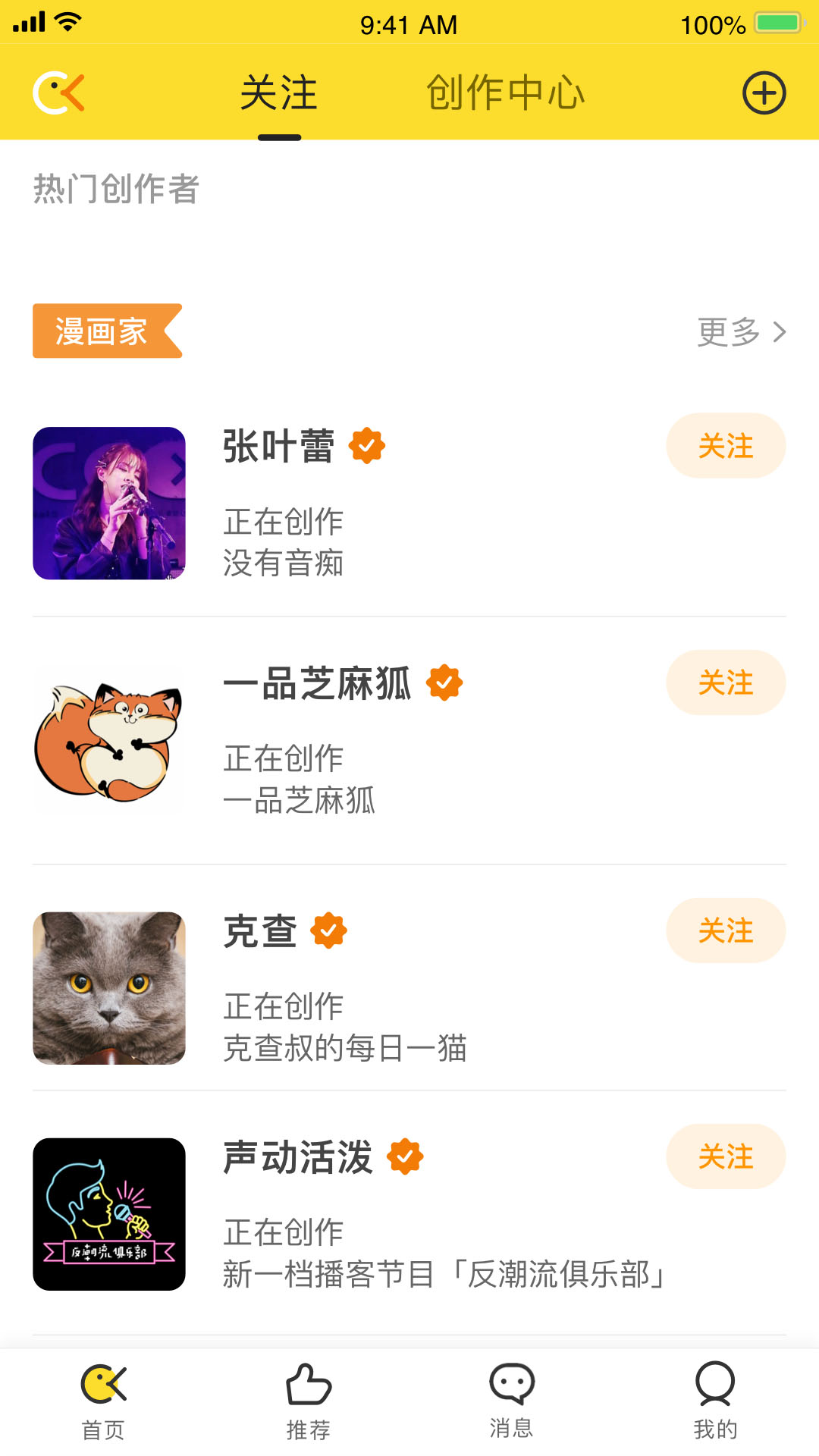Image resolution: width=819 pixels, height=1456 pixels.
Task: Open the 消息 tab
Action: [x=512, y=1401]
